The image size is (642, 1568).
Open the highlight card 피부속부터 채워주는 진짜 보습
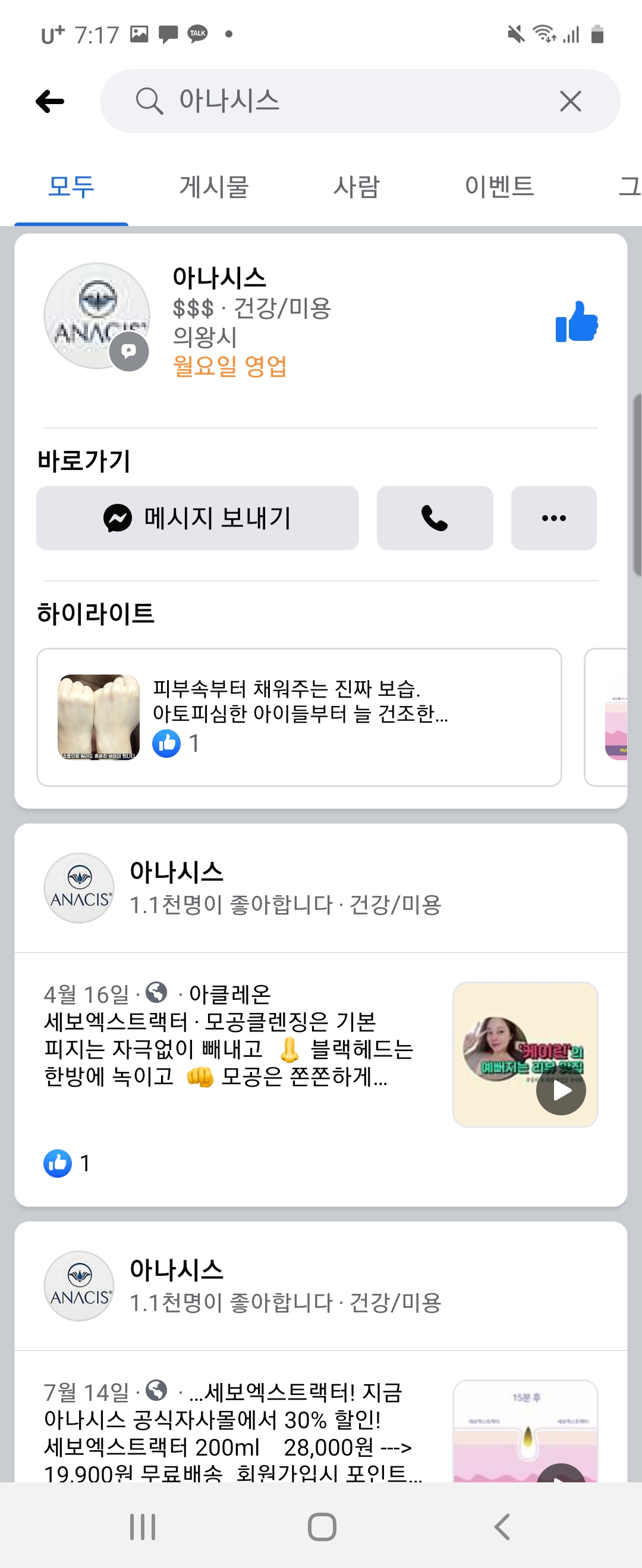click(x=298, y=716)
